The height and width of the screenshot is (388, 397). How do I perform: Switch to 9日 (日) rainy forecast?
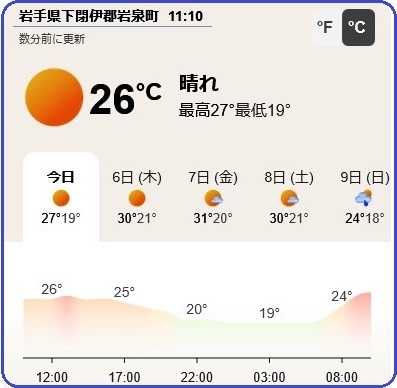(x=364, y=197)
